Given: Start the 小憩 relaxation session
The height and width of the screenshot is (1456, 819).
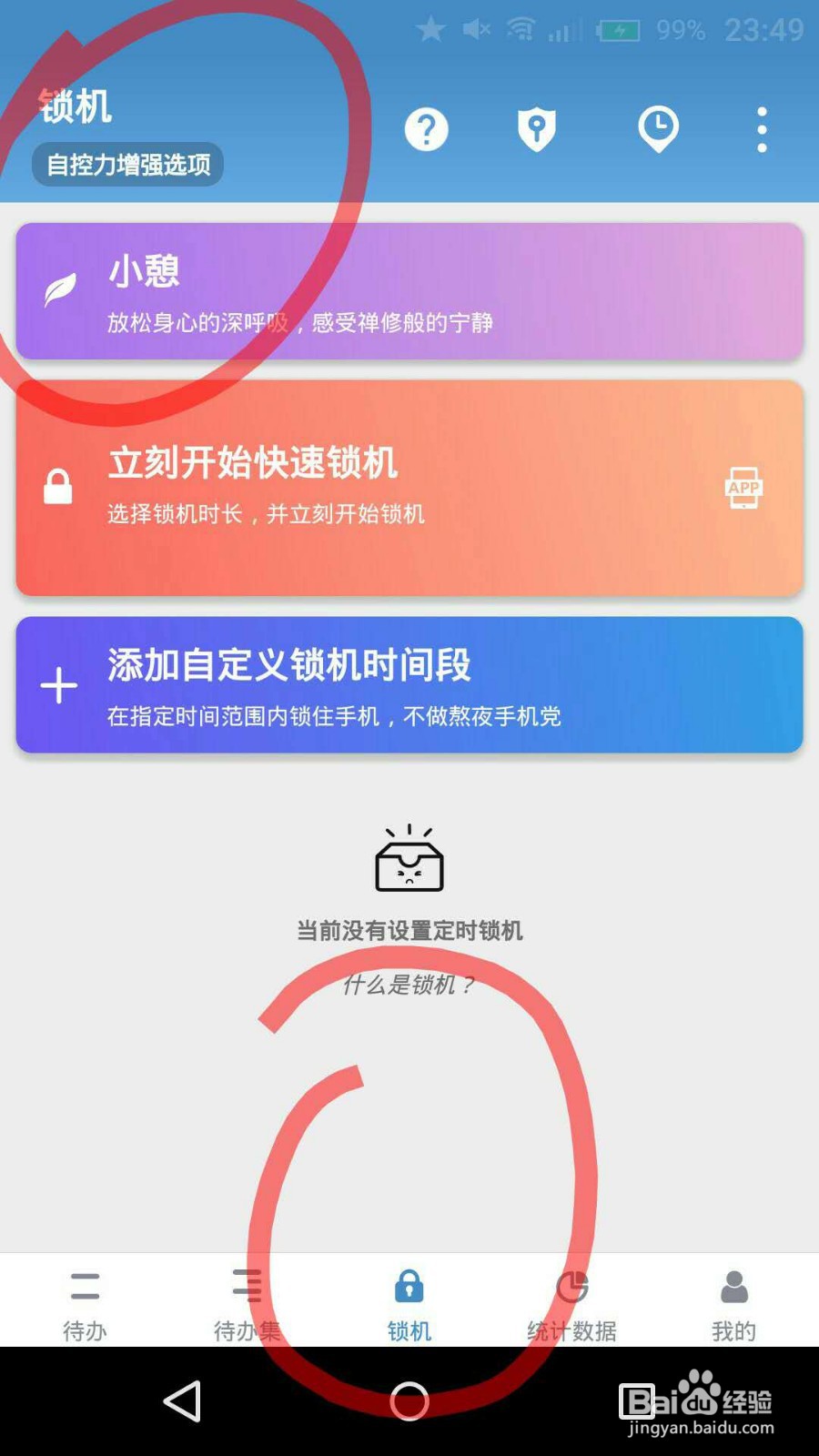Looking at the screenshot, I should tap(409, 291).
